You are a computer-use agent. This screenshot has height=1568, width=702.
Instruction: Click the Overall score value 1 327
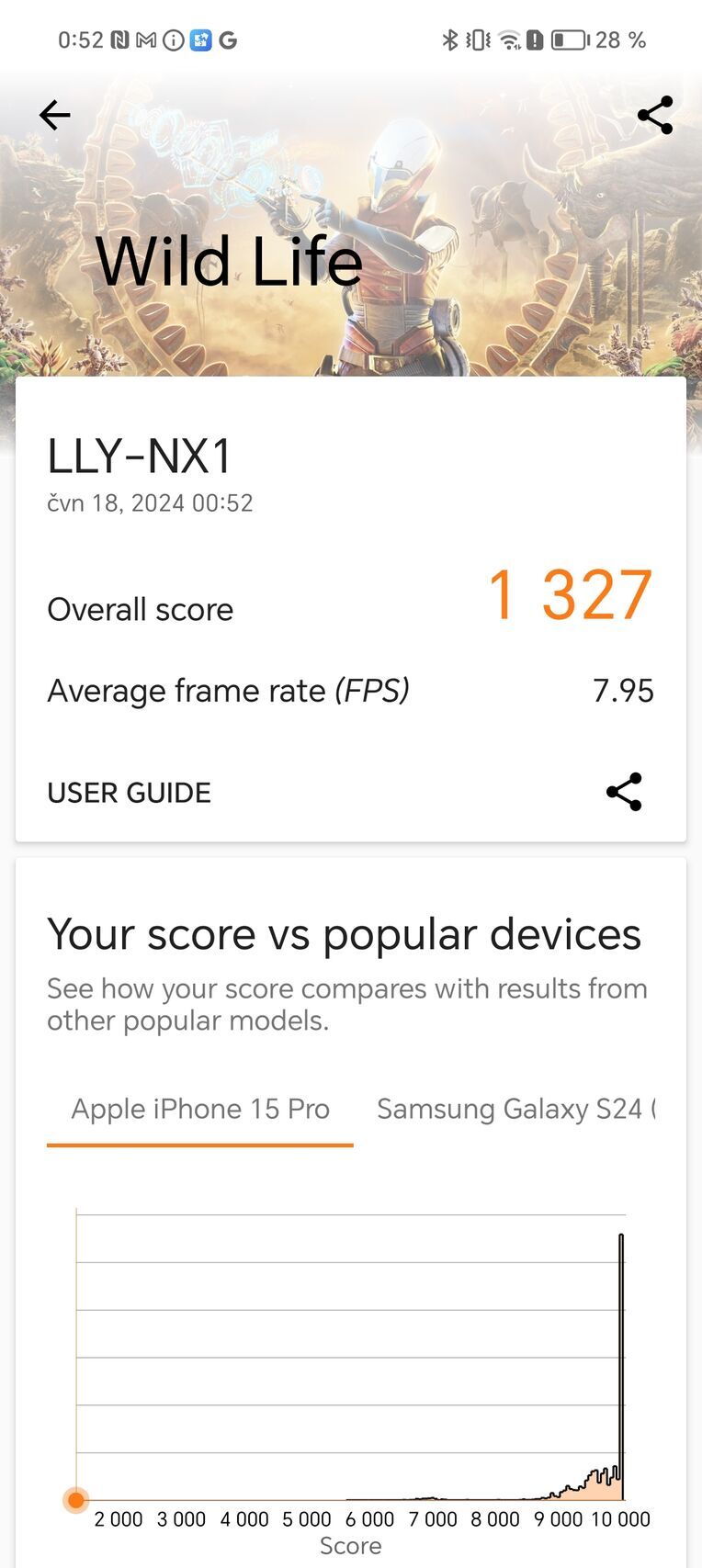click(570, 595)
